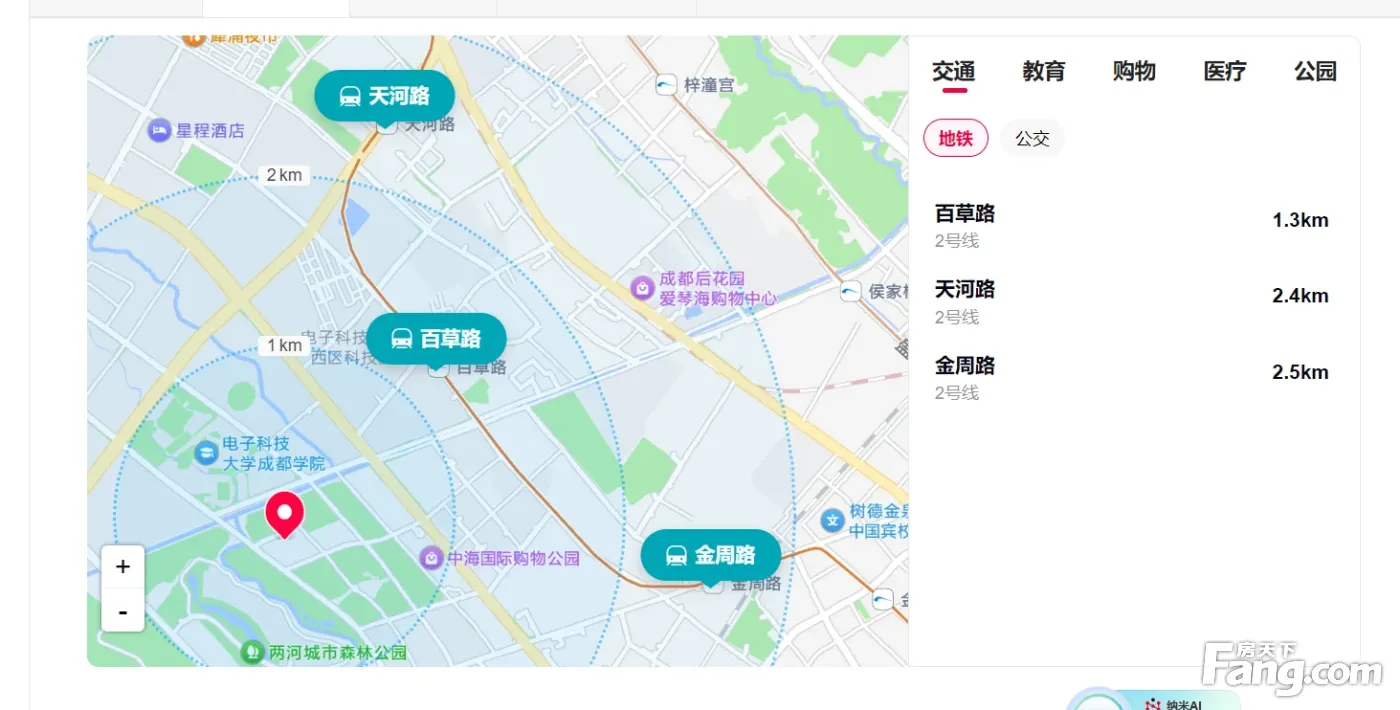Select the 地铁 filter chip
Image resolution: width=1400 pixels, height=710 pixels.
(x=955, y=138)
